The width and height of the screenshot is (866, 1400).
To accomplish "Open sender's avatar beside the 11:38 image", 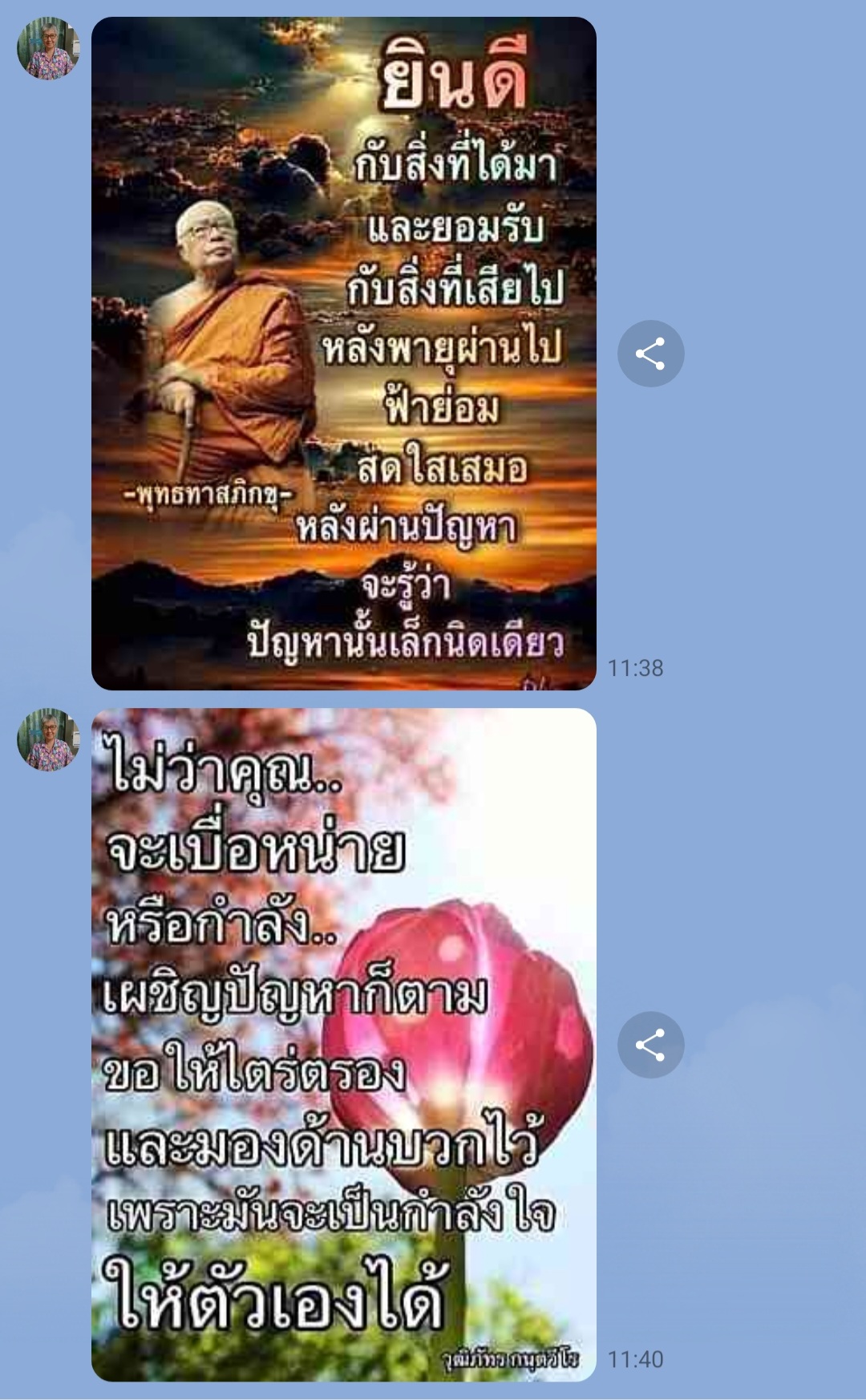I will pos(48,48).
